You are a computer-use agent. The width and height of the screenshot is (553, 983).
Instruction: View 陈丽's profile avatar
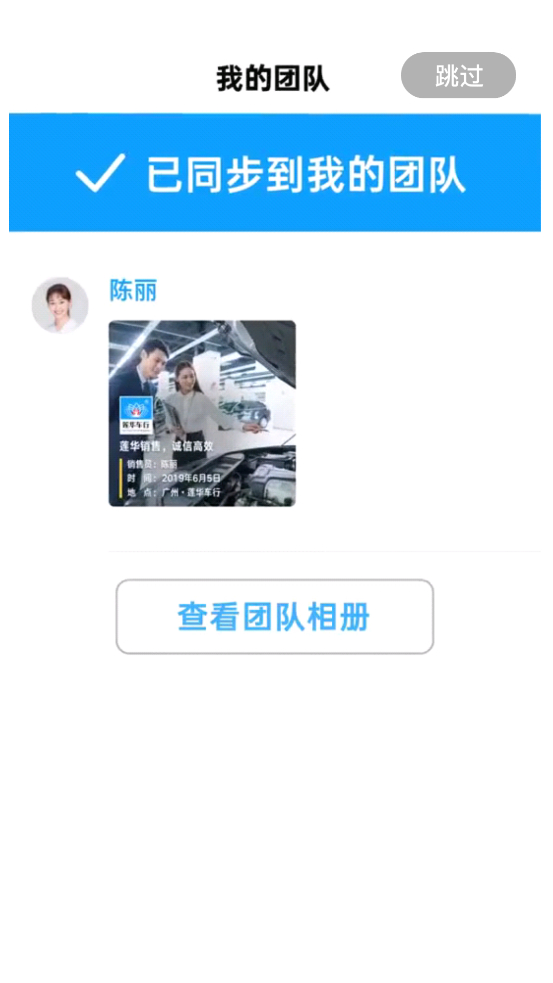coord(60,305)
